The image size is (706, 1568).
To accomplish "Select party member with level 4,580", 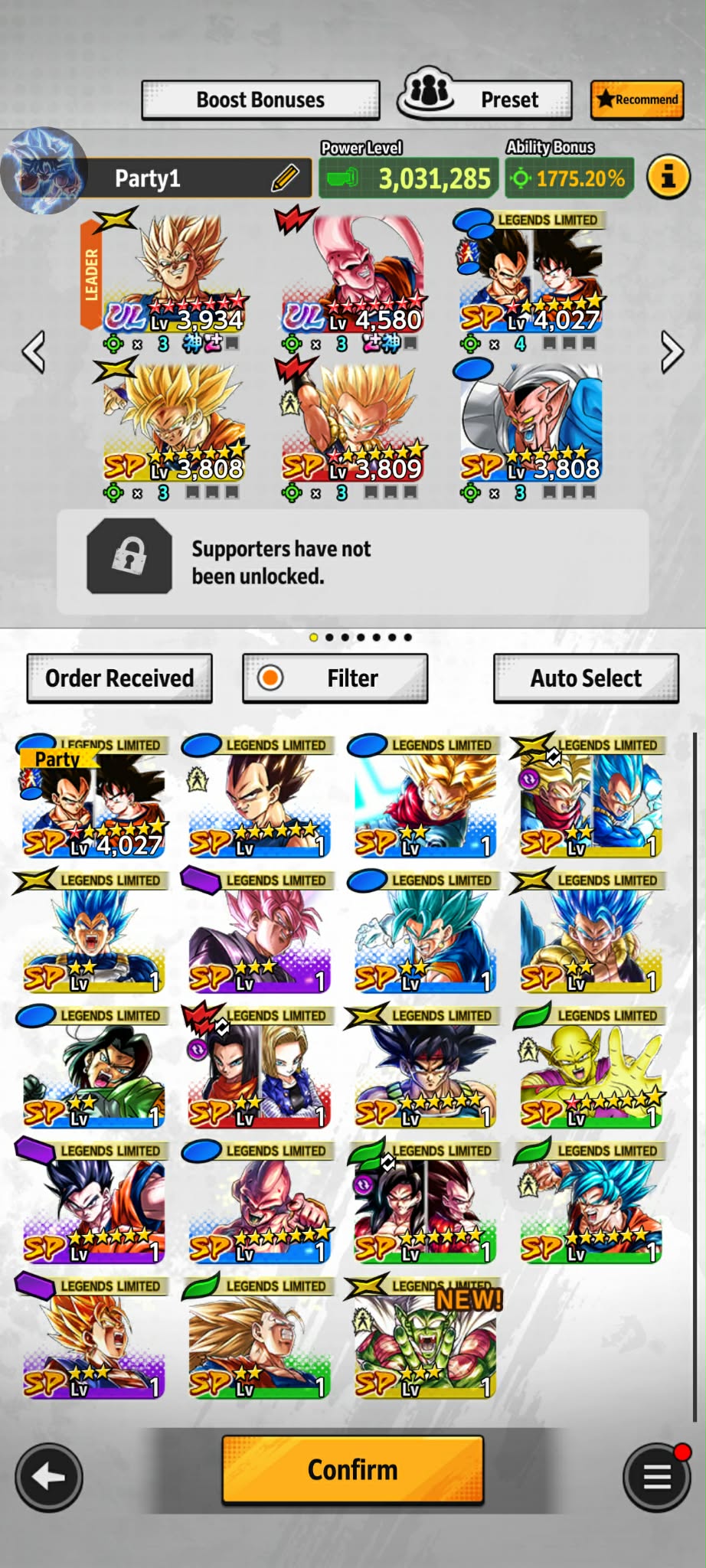I will point(352,276).
